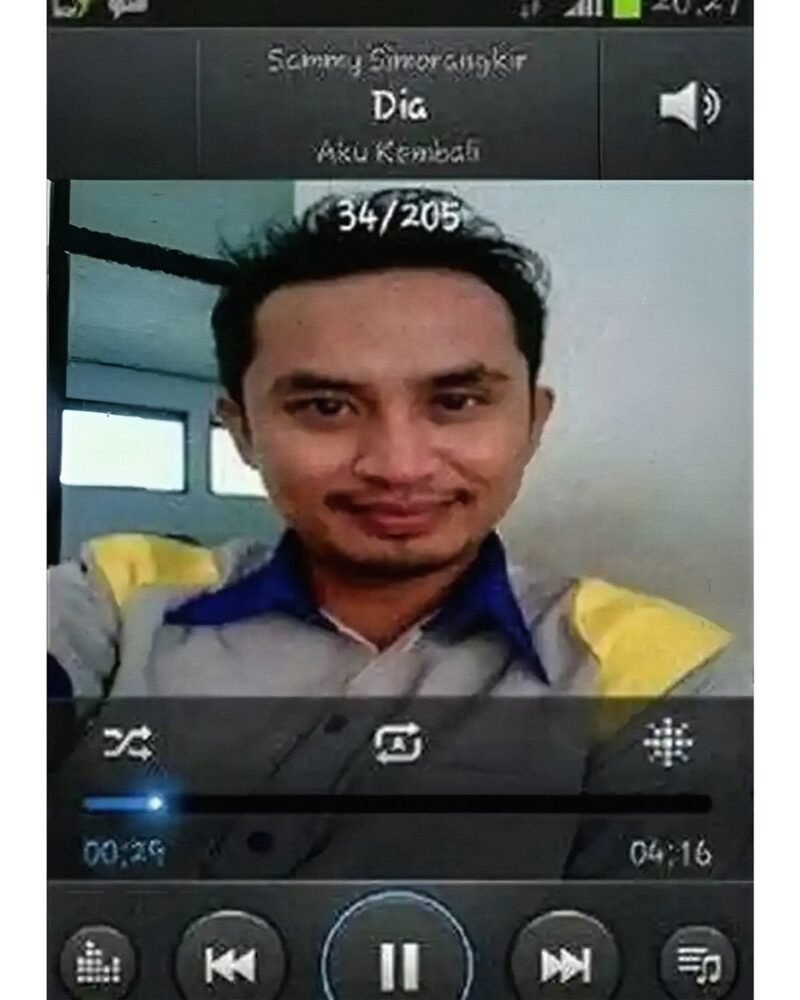Select the album title Aku Kembali
The width and height of the screenshot is (800, 1000).
pyautogui.click(x=400, y=150)
